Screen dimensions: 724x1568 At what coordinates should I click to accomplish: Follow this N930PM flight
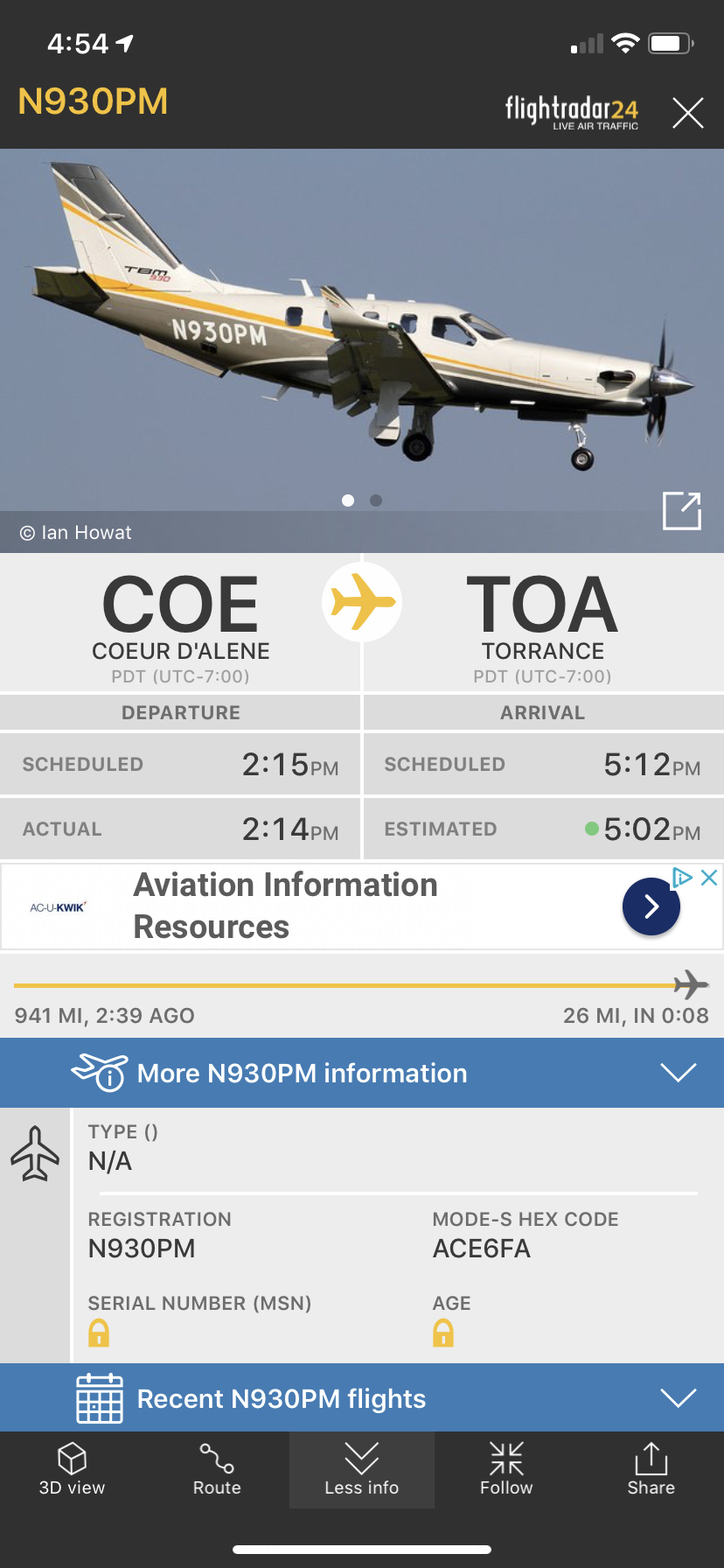point(506,1470)
